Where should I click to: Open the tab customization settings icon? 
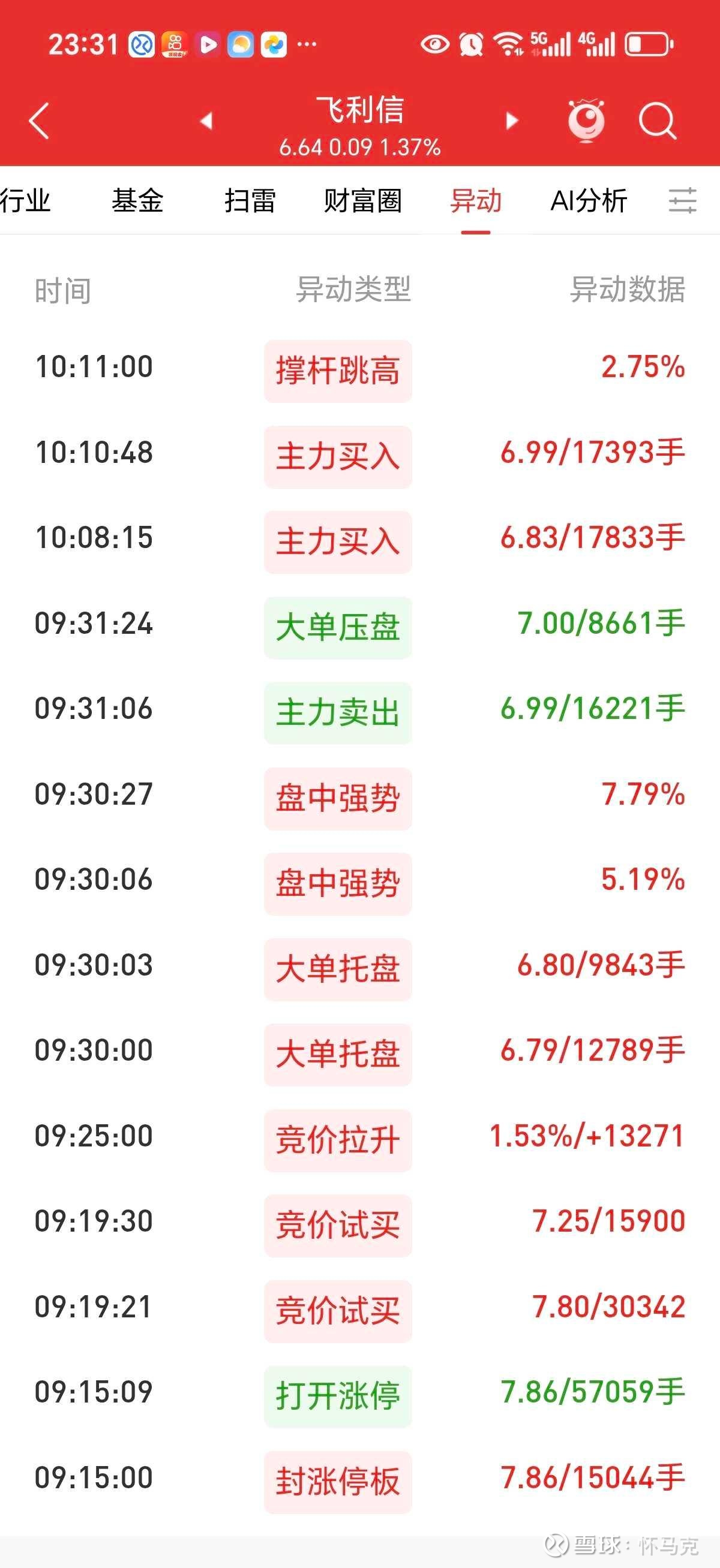tap(682, 200)
